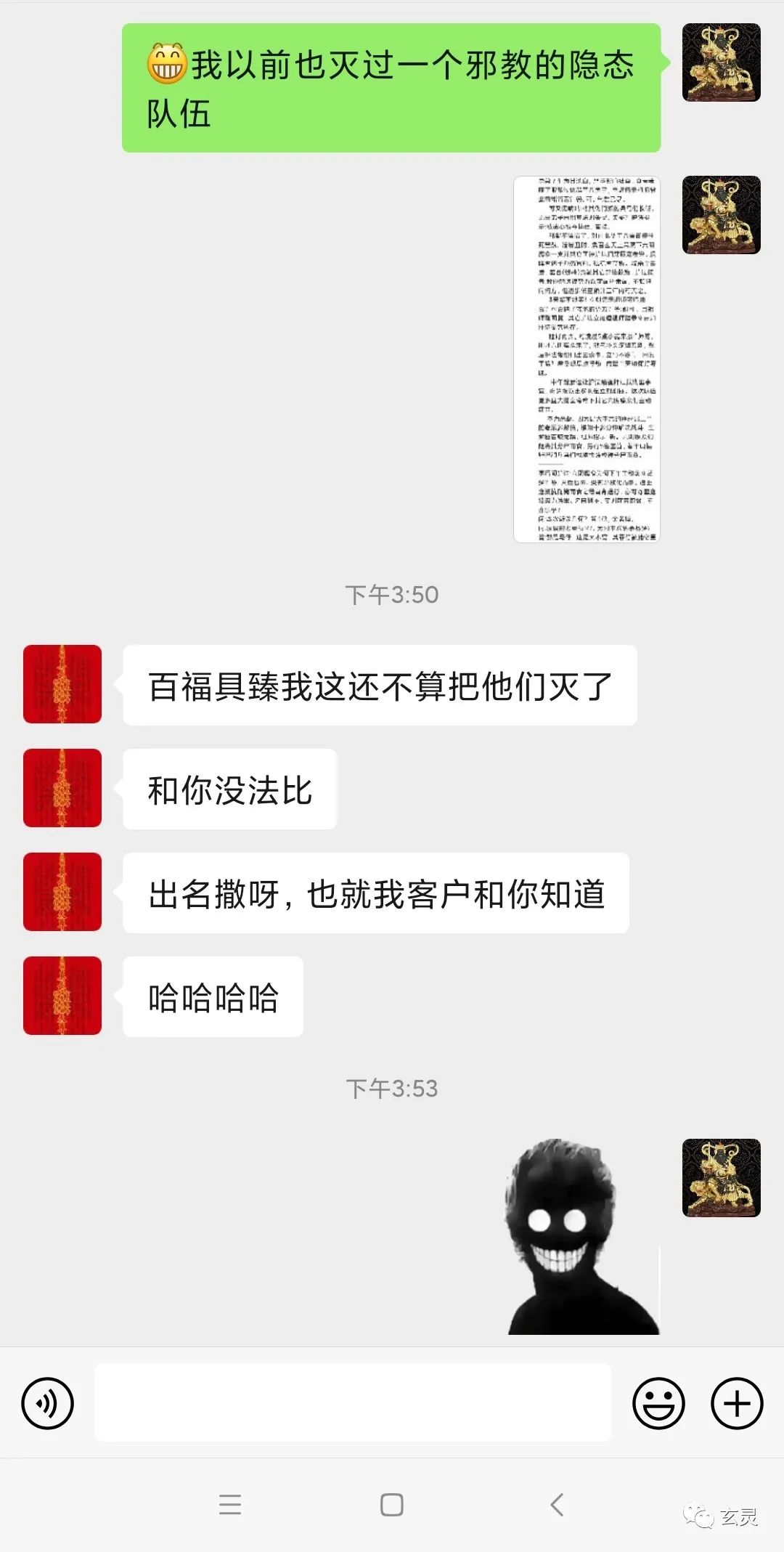Open the plus attachments menu

click(x=736, y=1403)
